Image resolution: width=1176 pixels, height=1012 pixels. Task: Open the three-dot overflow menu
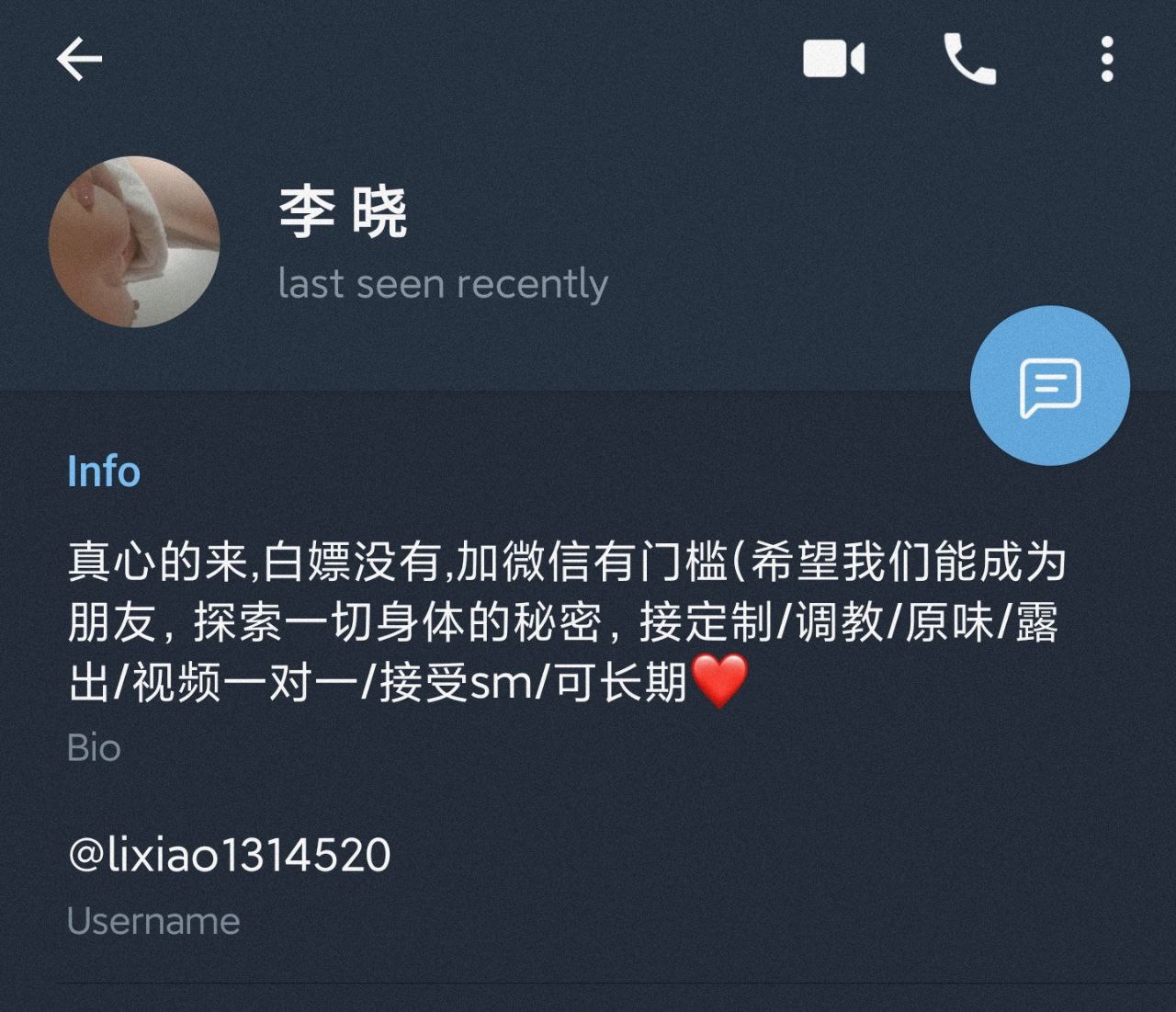coord(1106,60)
